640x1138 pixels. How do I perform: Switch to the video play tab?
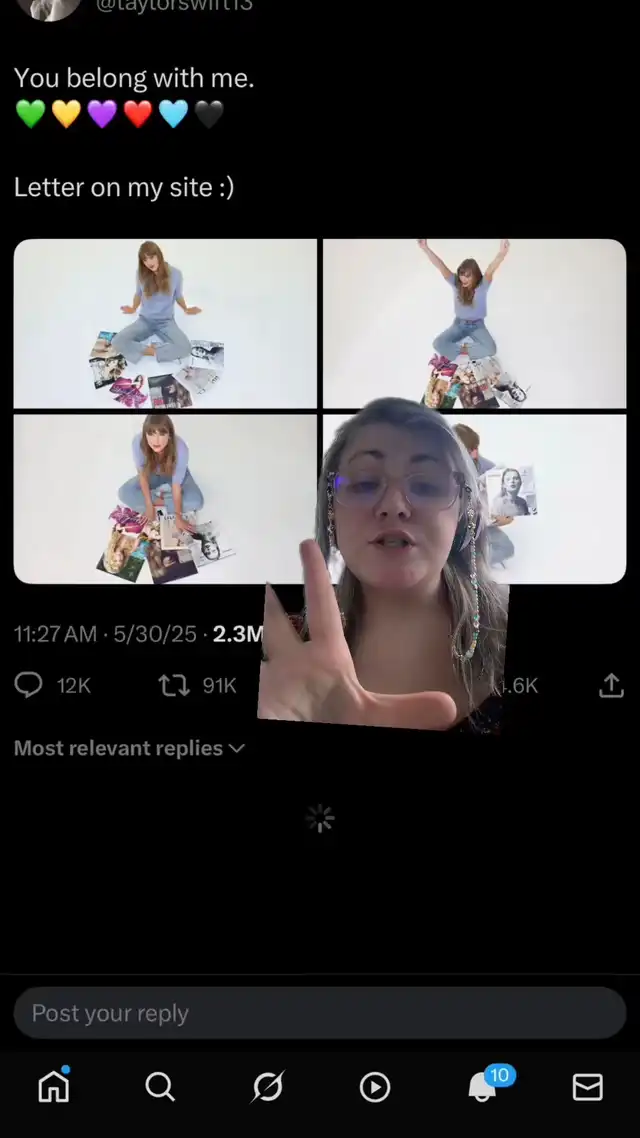tap(374, 1086)
